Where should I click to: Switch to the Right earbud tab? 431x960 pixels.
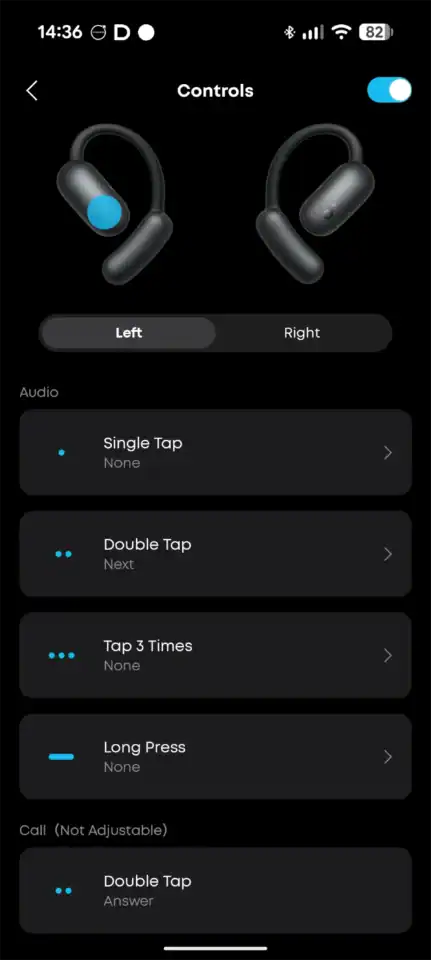[302, 333]
